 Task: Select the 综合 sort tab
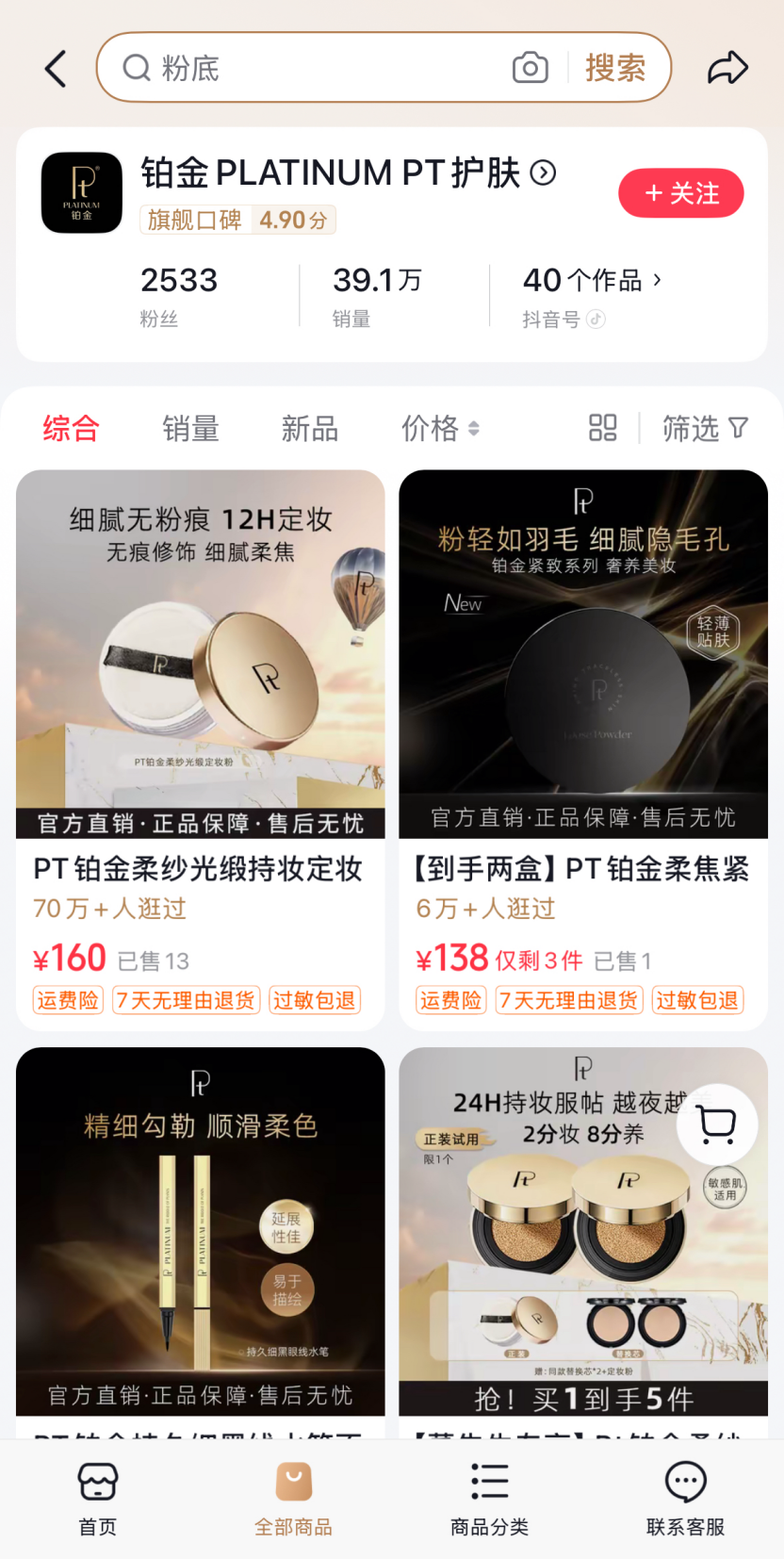(x=71, y=429)
